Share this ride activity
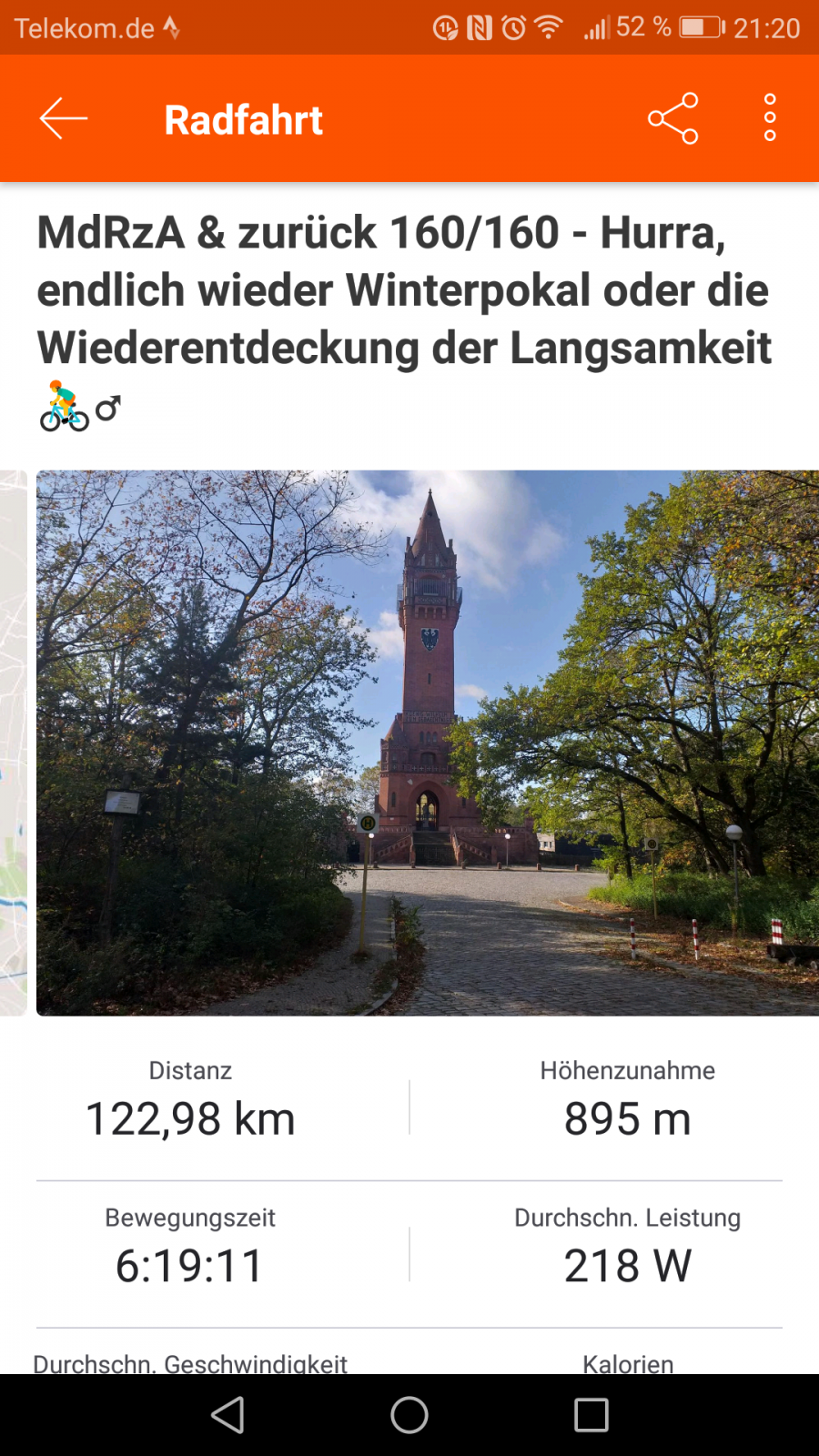819x1456 pixels. click(672, 118)
